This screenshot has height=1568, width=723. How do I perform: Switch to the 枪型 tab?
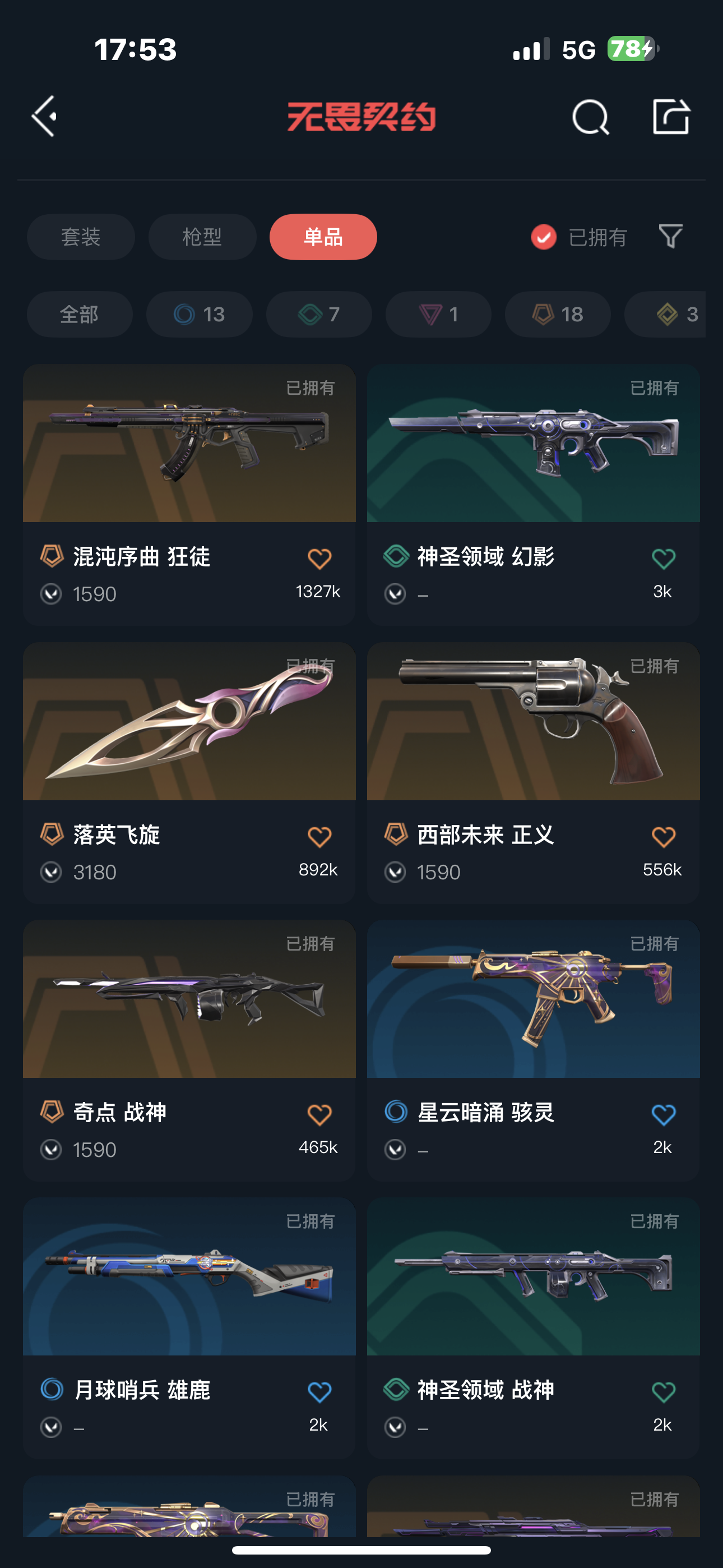tap(202, 237)
